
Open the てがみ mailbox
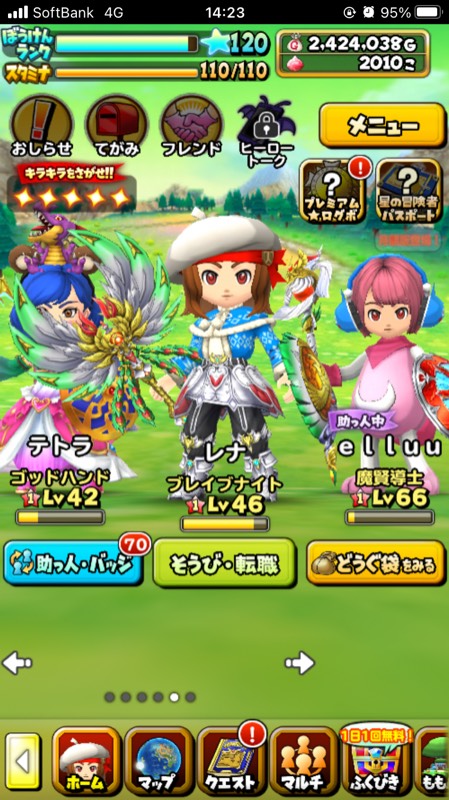[x=116, y=126]
